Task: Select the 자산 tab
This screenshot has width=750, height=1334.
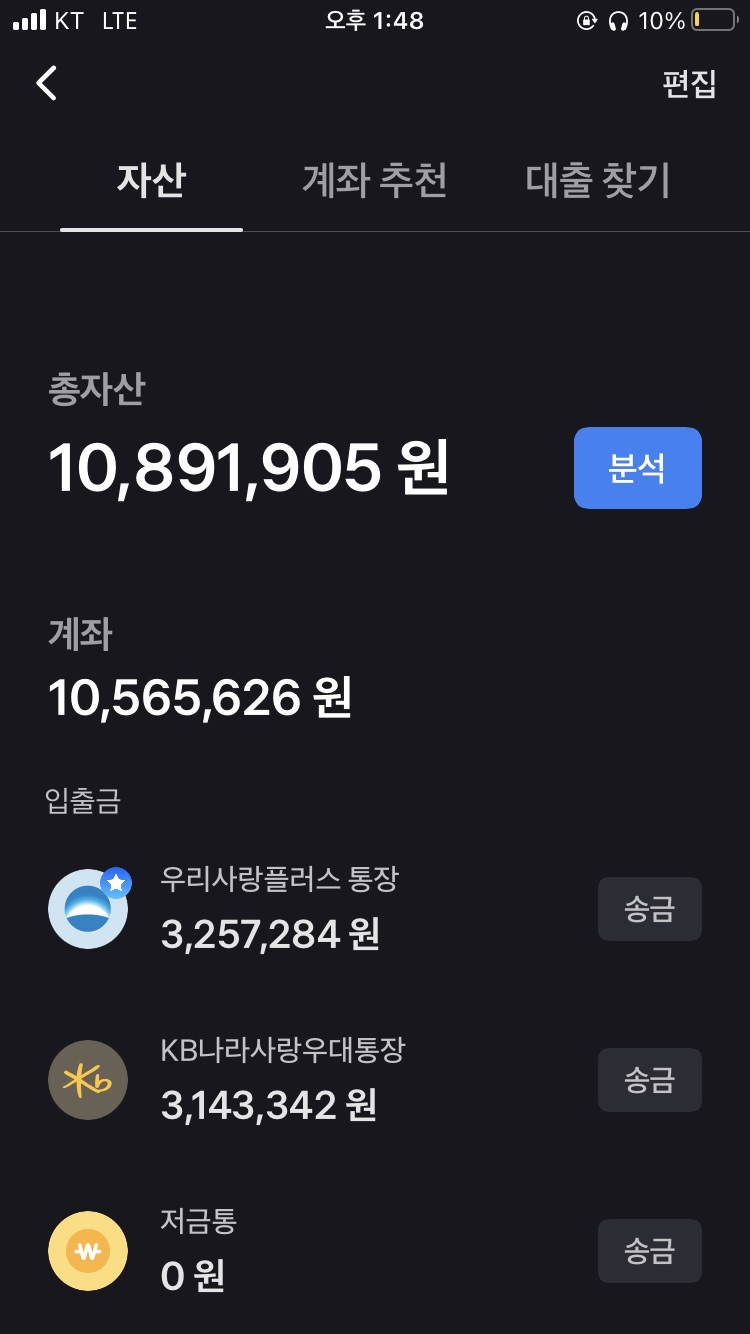Action: click(x=151, y=181)
